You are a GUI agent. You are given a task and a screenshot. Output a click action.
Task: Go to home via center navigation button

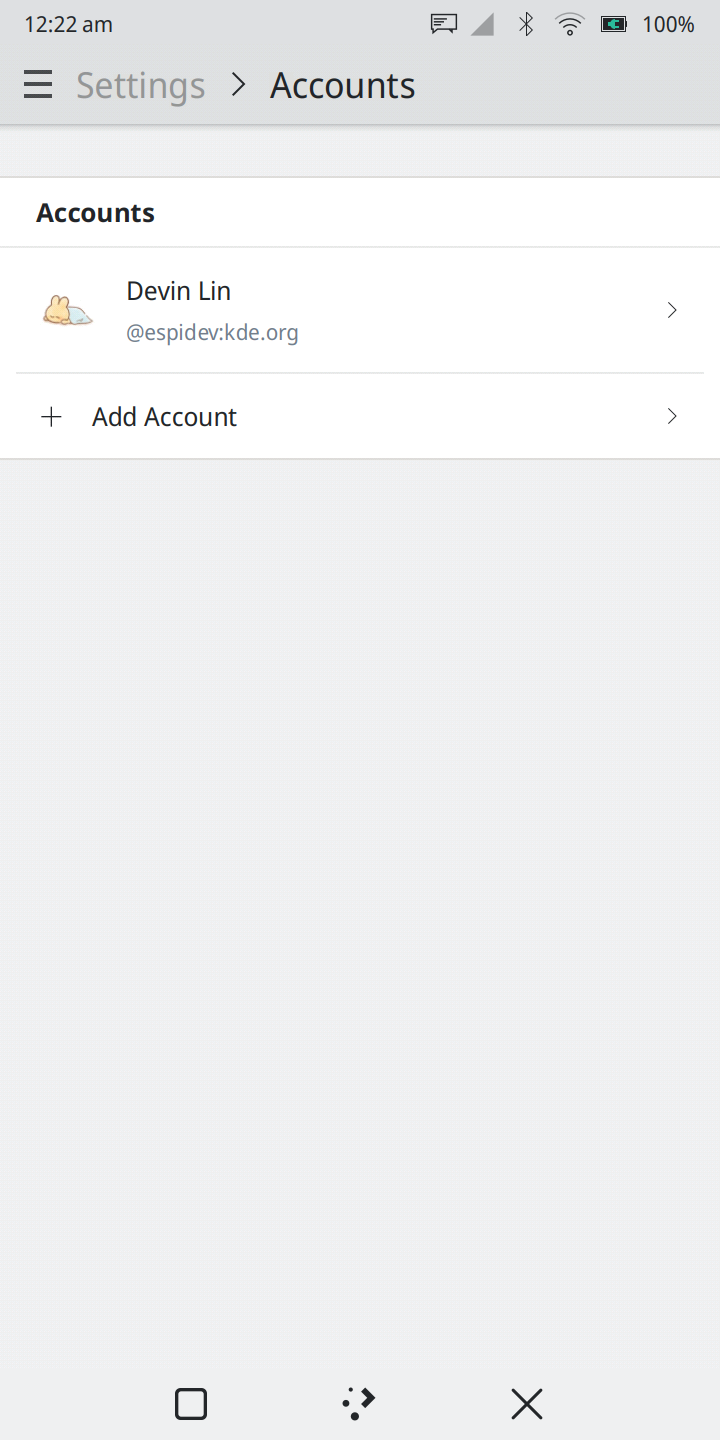pyautogui.click(x=358, y=1404)
